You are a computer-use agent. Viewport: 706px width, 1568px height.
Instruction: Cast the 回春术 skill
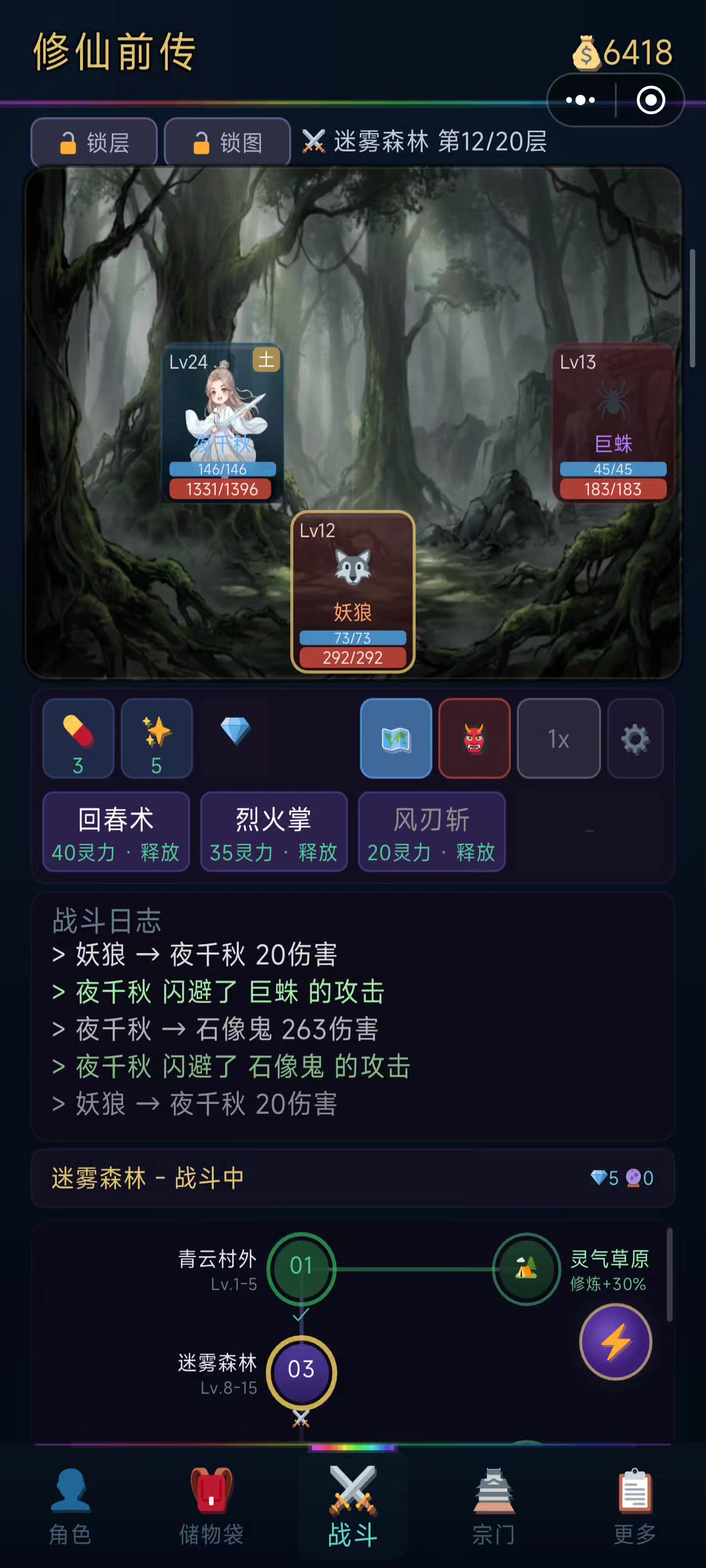[116, 832]
